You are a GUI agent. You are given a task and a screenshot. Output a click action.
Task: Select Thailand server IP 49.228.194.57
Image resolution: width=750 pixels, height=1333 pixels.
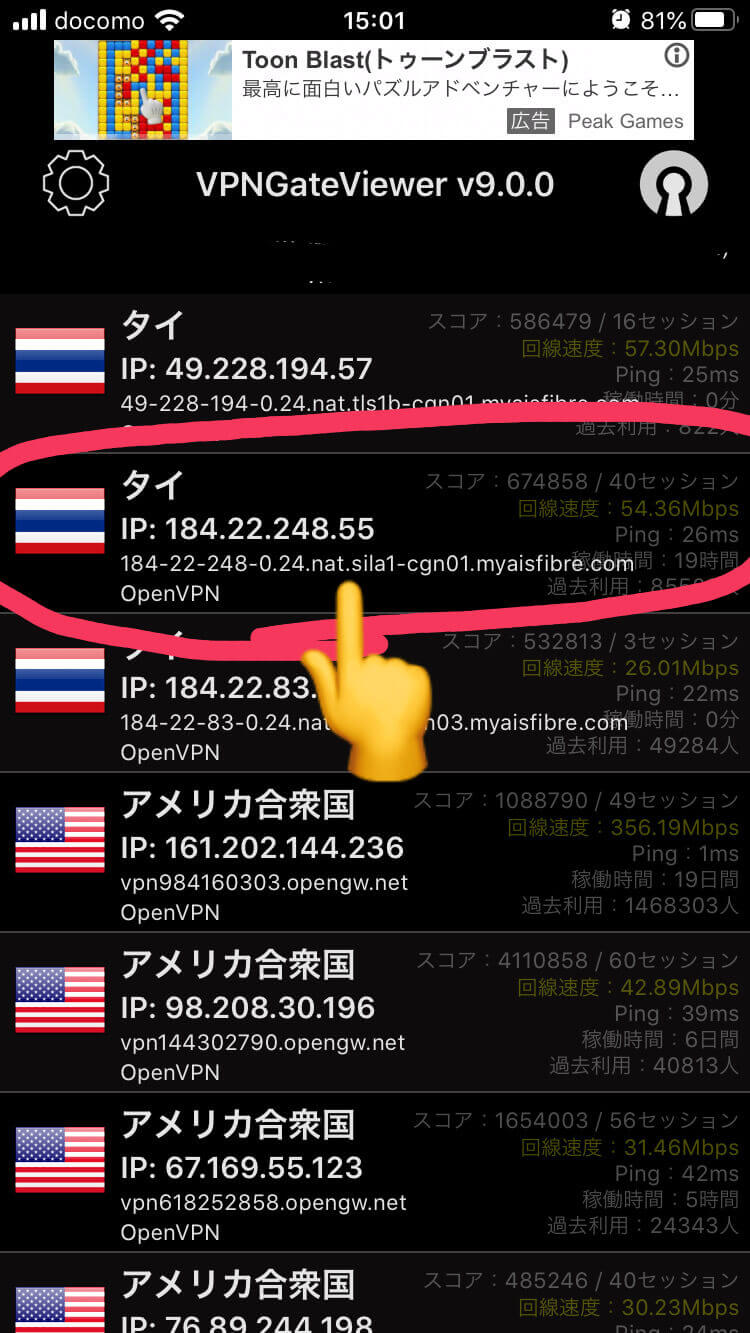coord(375,373)
